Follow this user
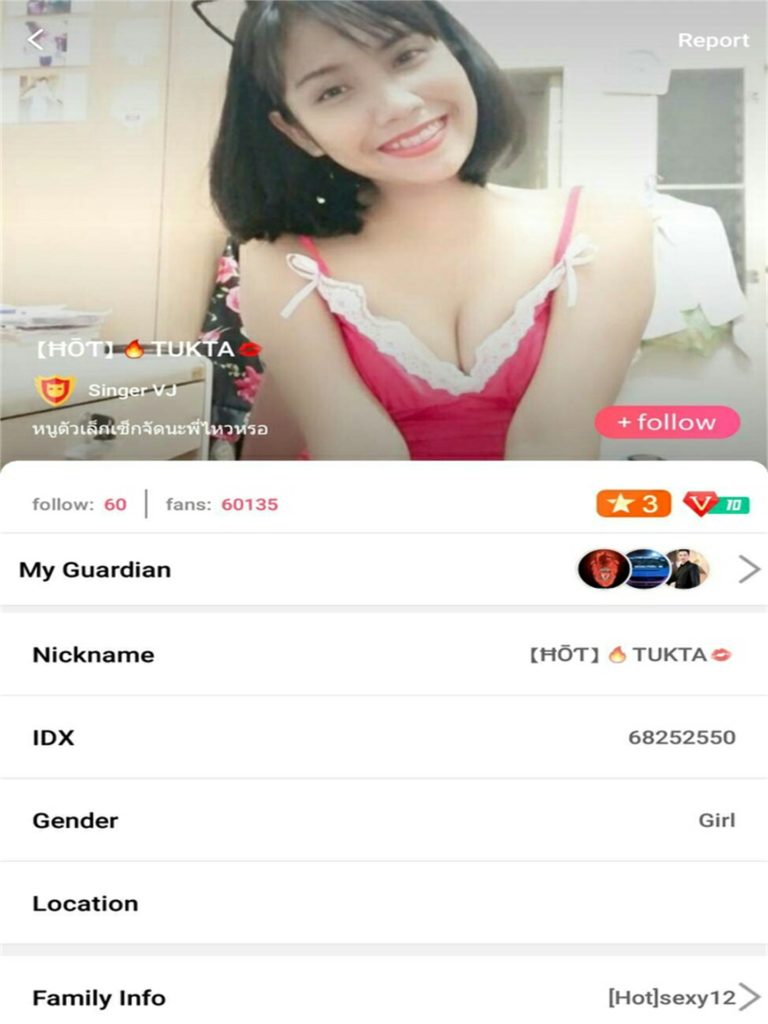The image size is (768, 1024). click(x=667, y=422)
